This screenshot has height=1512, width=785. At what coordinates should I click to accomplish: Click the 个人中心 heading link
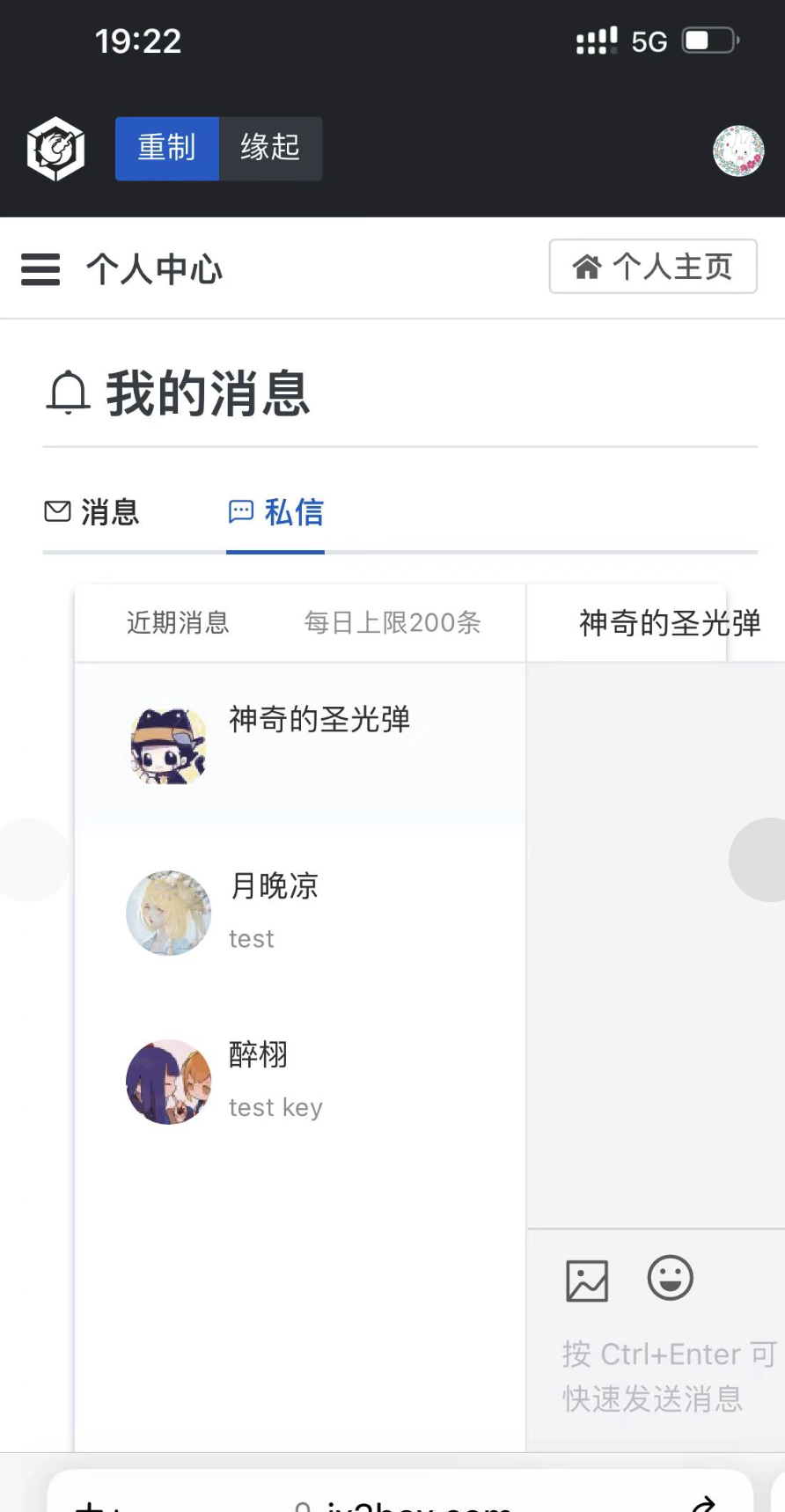[155, 269]
